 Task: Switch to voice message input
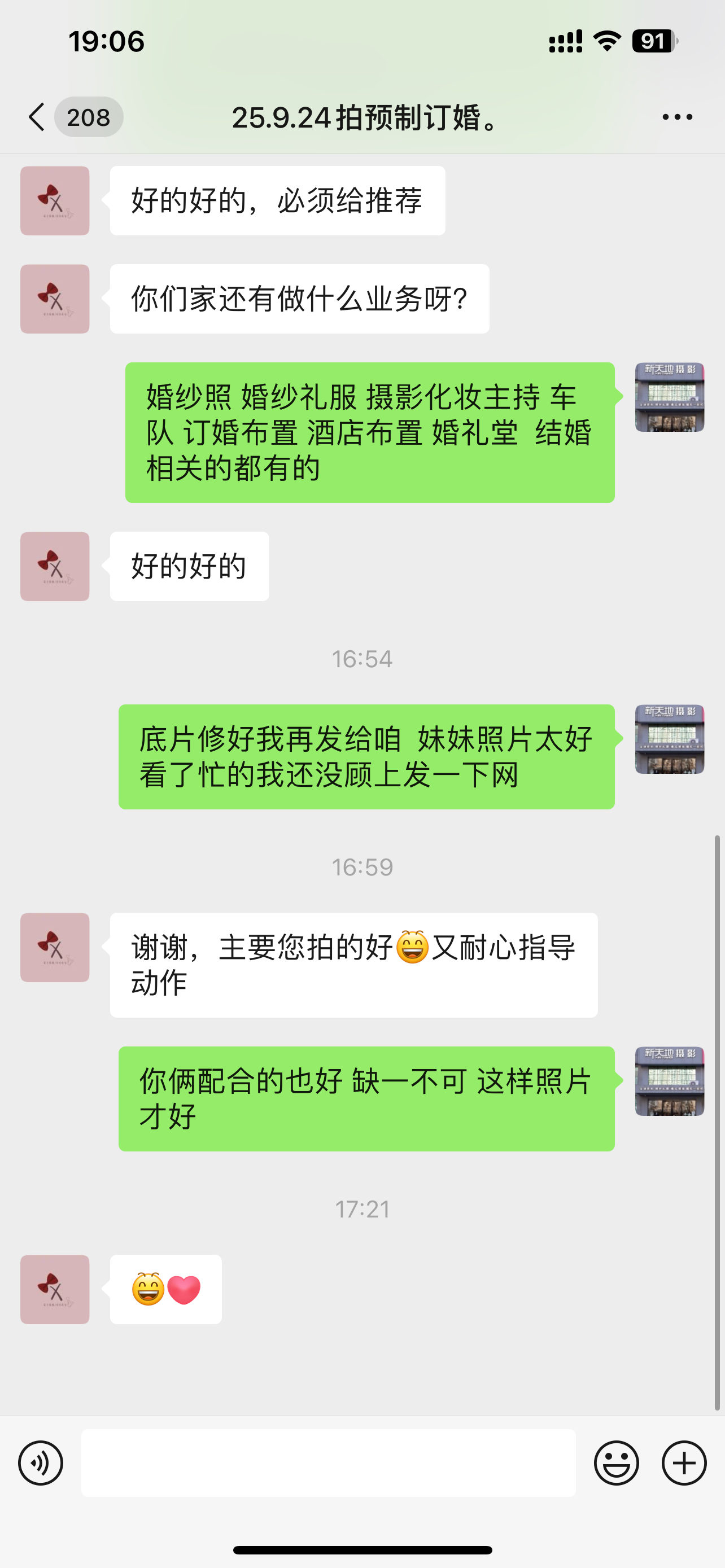click(41, 1462)
